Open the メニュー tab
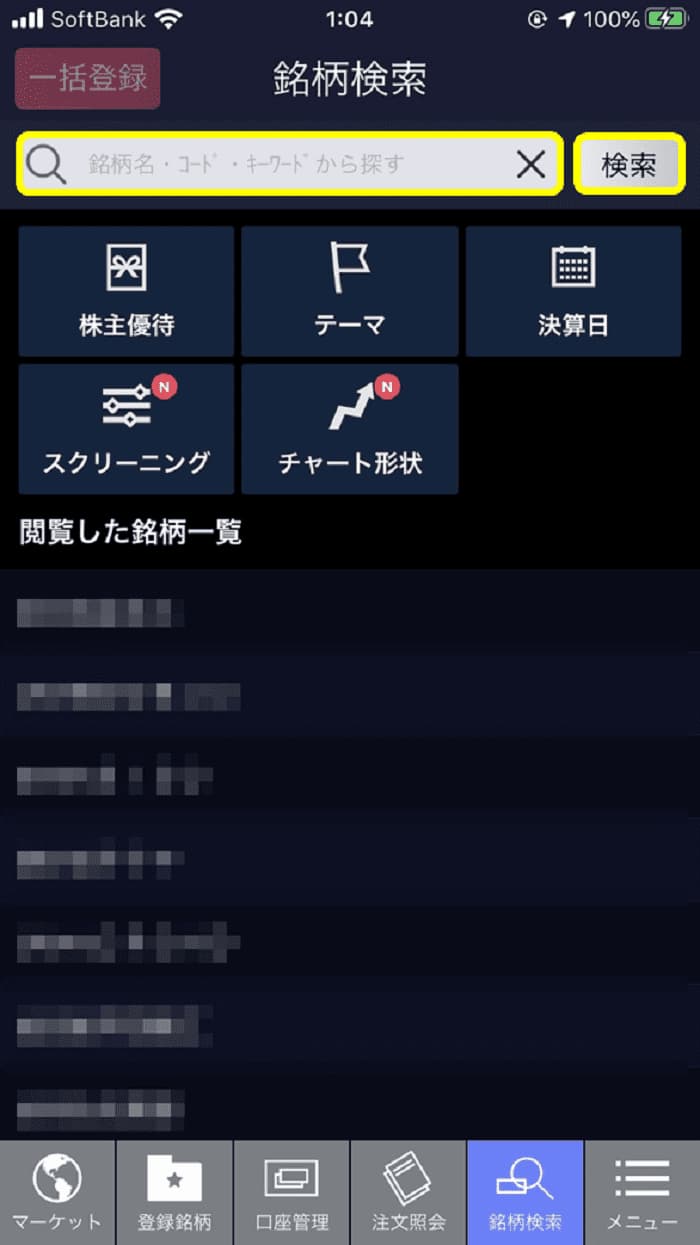The width and height of the screenshot is (700, 1245). pos(642,1193)
